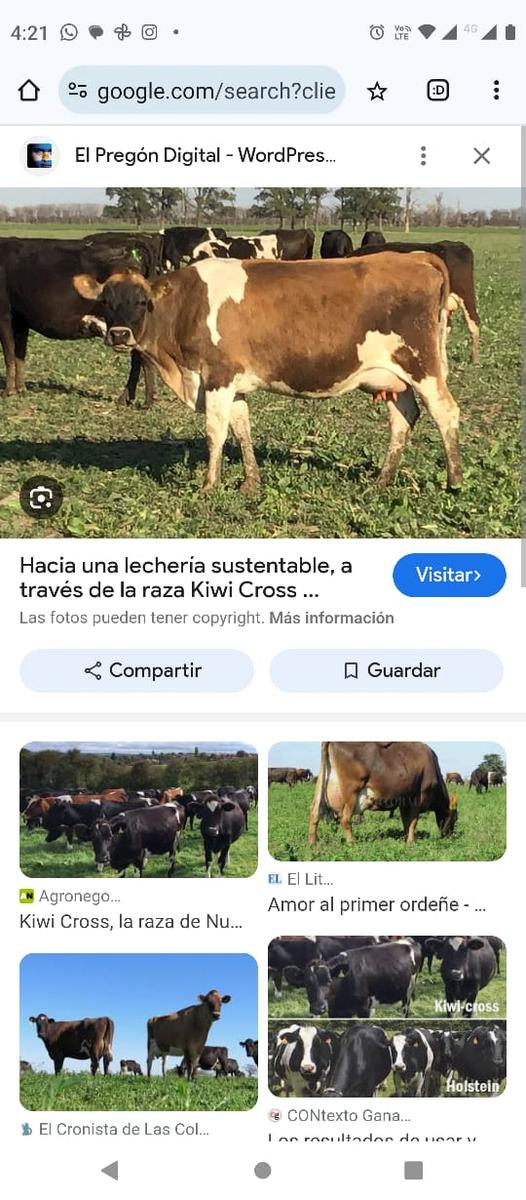526x1200 pixels.
Task: Open the image viewer's three-dot options
Action: pyautogui.click(x=423, y=156)
